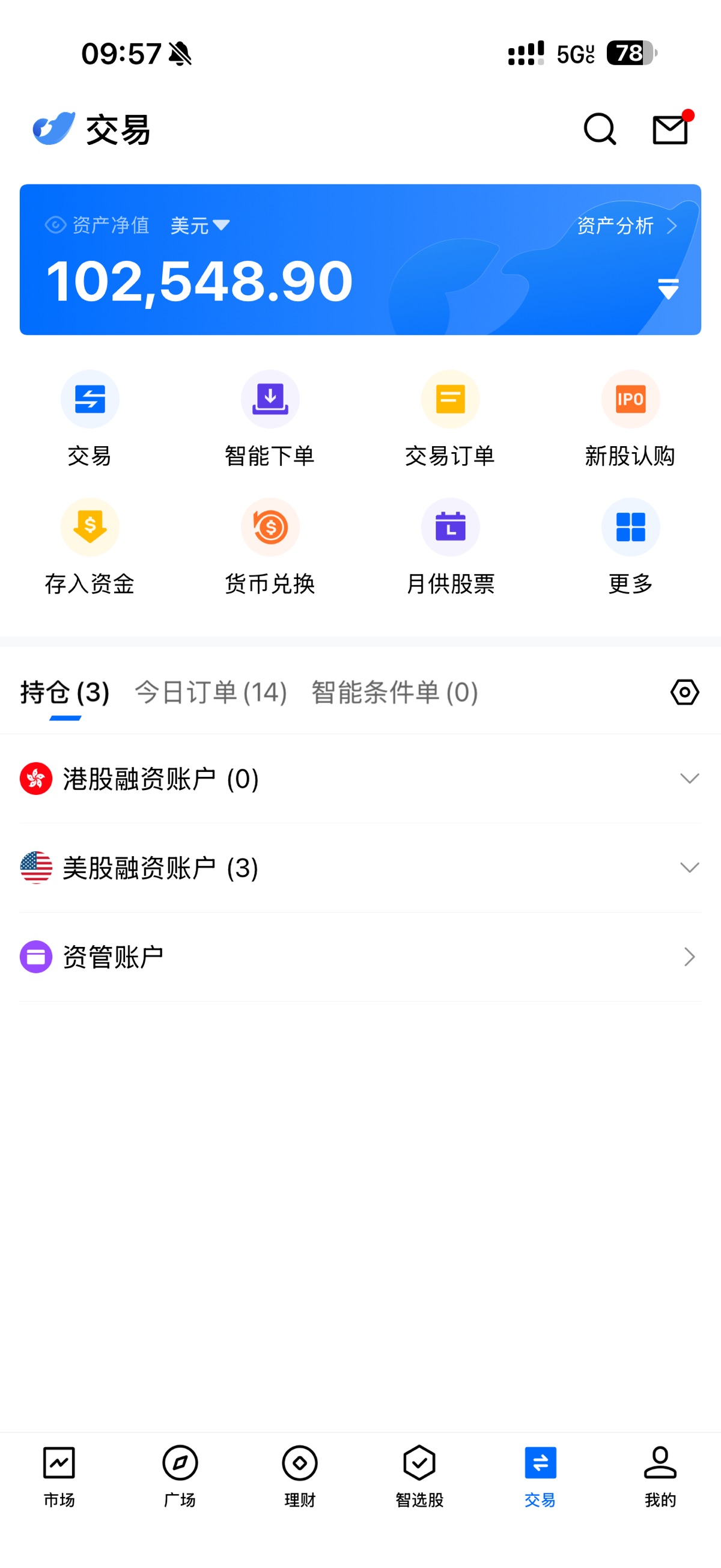Open 智能下单 smart order
The height and width of the screenshot is (1568, 721).
click(270, 419)
